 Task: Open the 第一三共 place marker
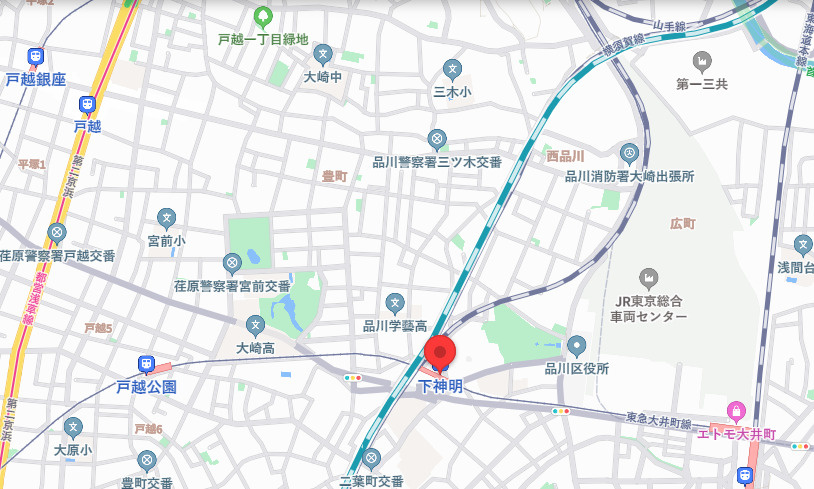tap(702, 61)
